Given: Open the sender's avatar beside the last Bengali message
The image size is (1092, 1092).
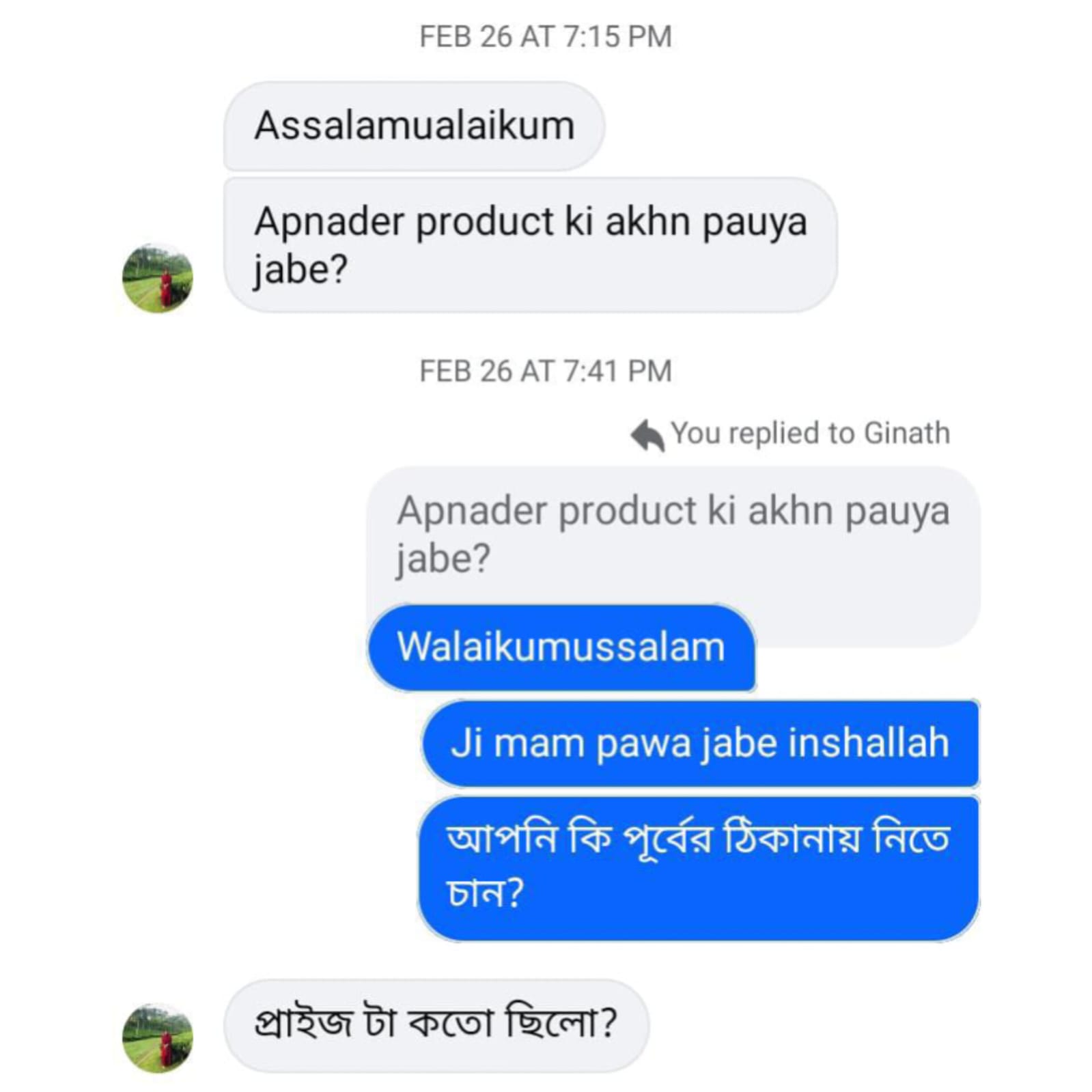Looking at the screenshot, I should point(158,1037).
